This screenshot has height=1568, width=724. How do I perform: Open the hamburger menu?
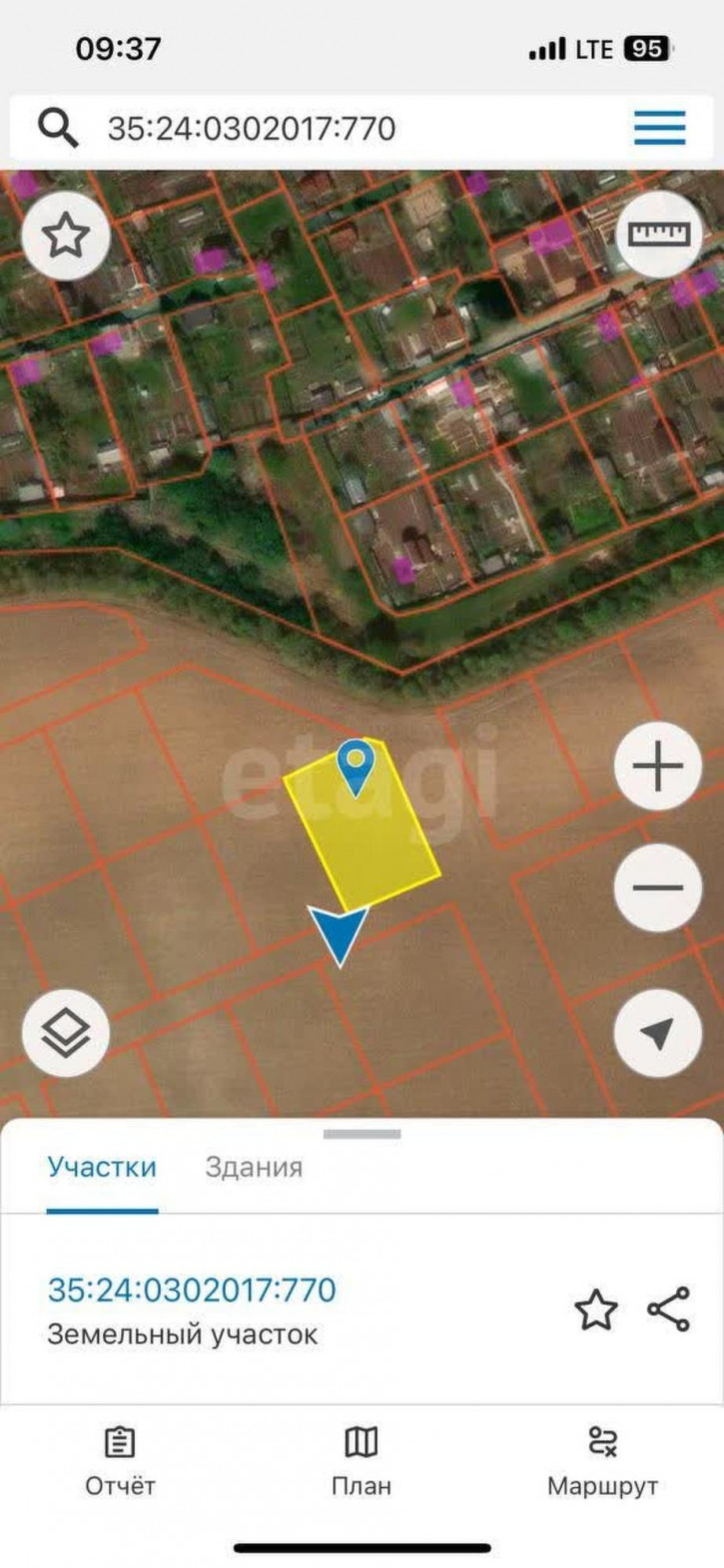[x=659, y=128]
